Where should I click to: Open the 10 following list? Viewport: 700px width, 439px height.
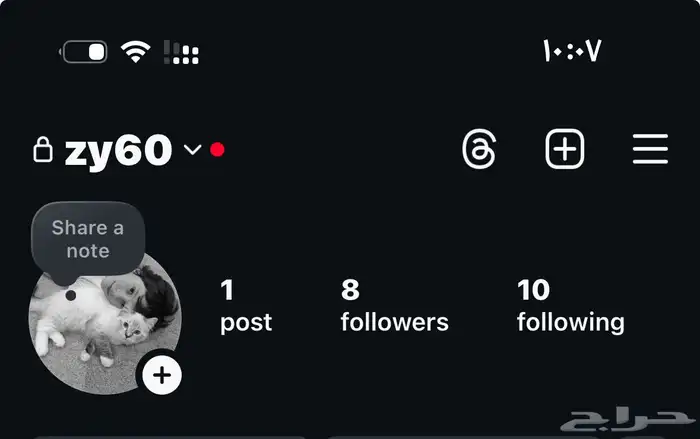(570, 306)
